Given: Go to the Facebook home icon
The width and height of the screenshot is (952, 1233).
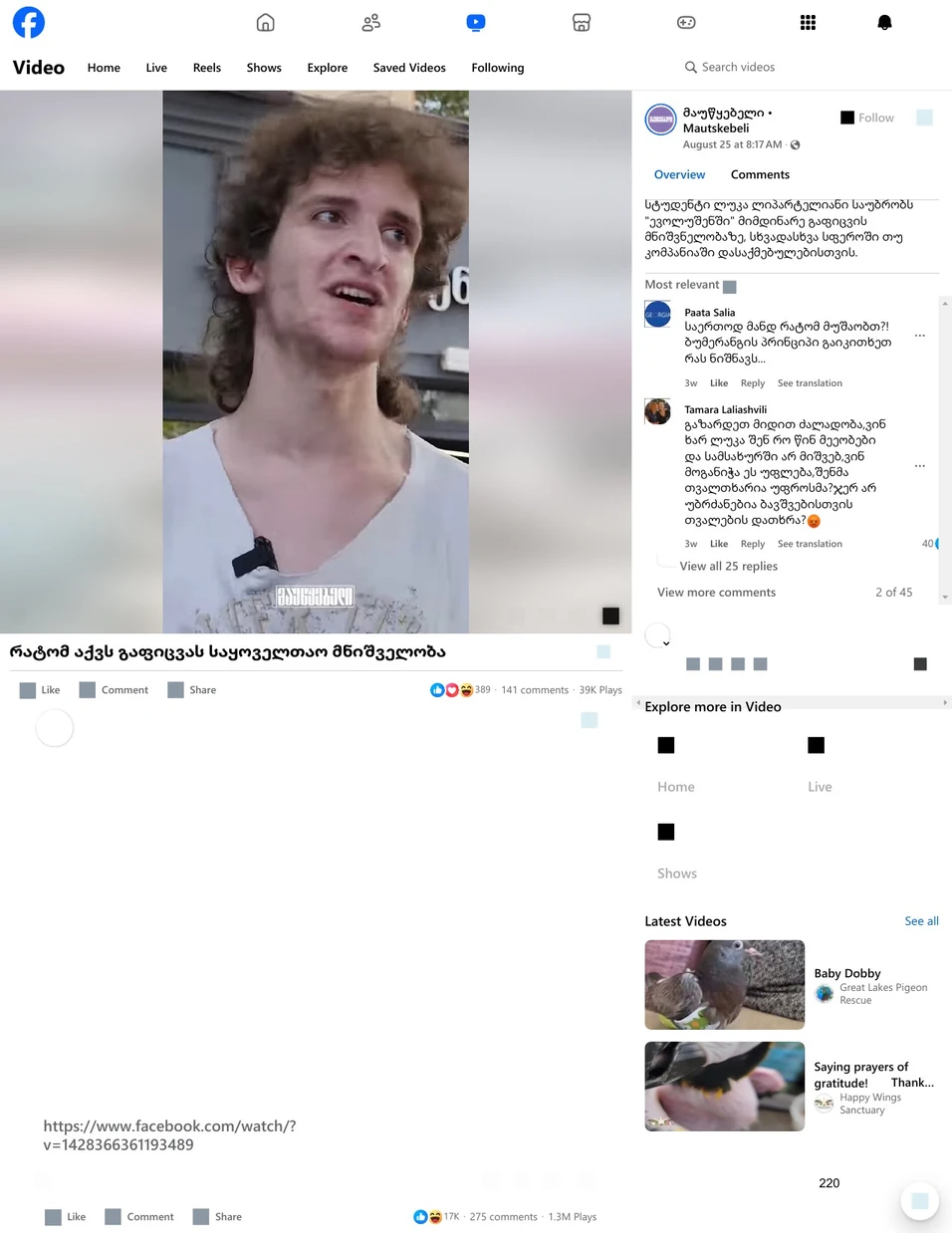Looking at the screenshot, I should [x=265, y=23].
